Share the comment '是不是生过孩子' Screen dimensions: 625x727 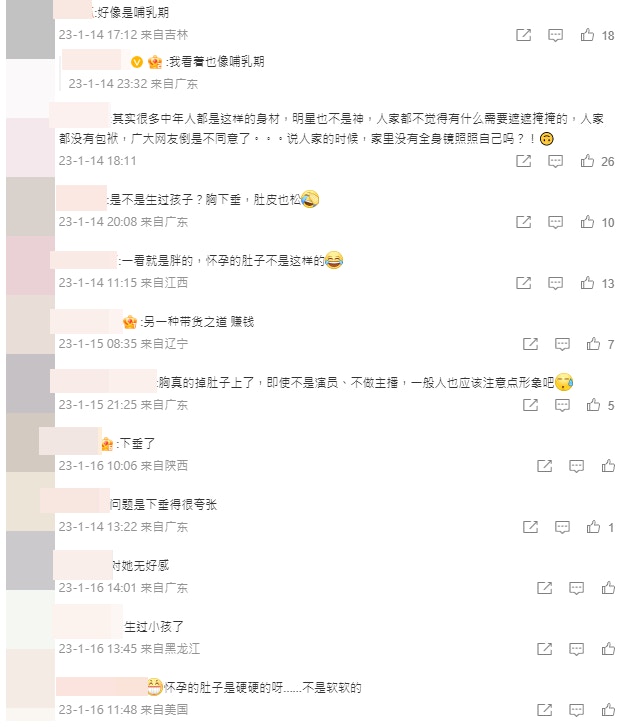pyautogui.click(x=523, y=222)
